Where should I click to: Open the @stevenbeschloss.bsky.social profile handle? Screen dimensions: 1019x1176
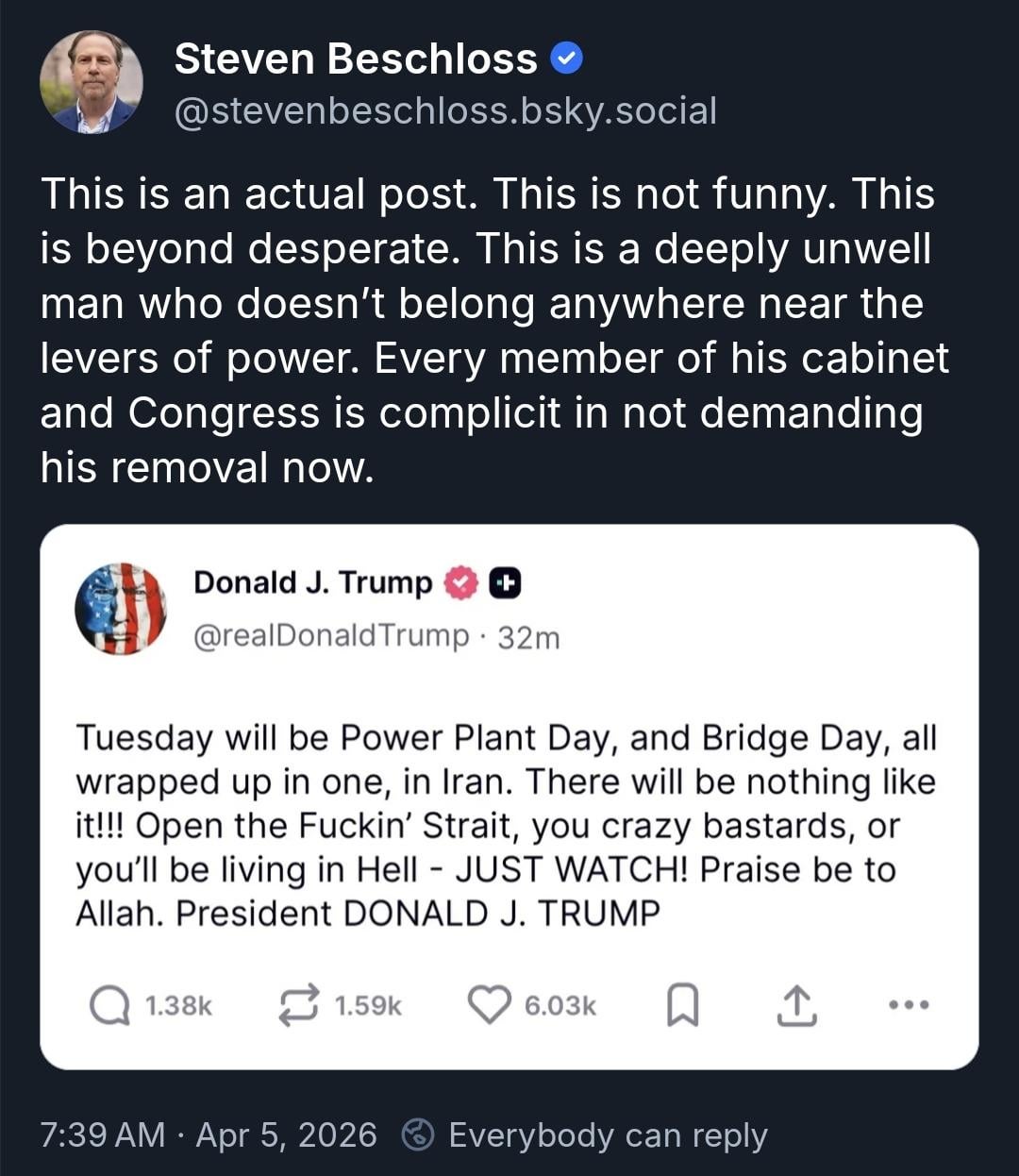(x=445, y=110)
